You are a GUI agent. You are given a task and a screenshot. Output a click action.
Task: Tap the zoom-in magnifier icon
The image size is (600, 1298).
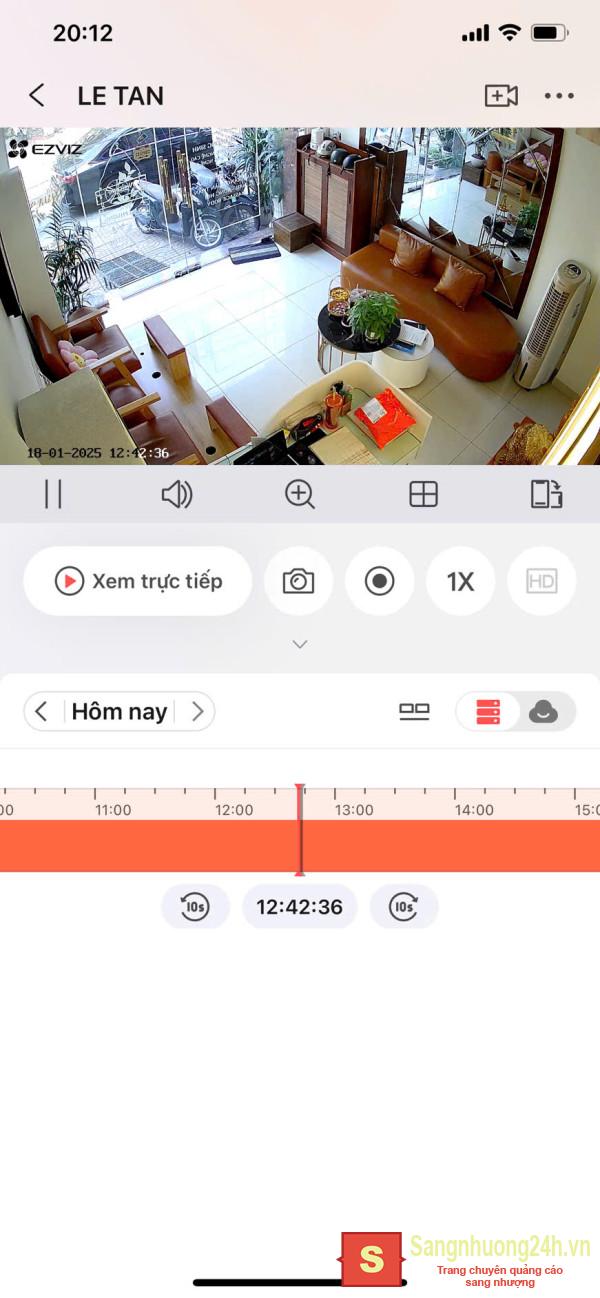click(x=299, y=494)
